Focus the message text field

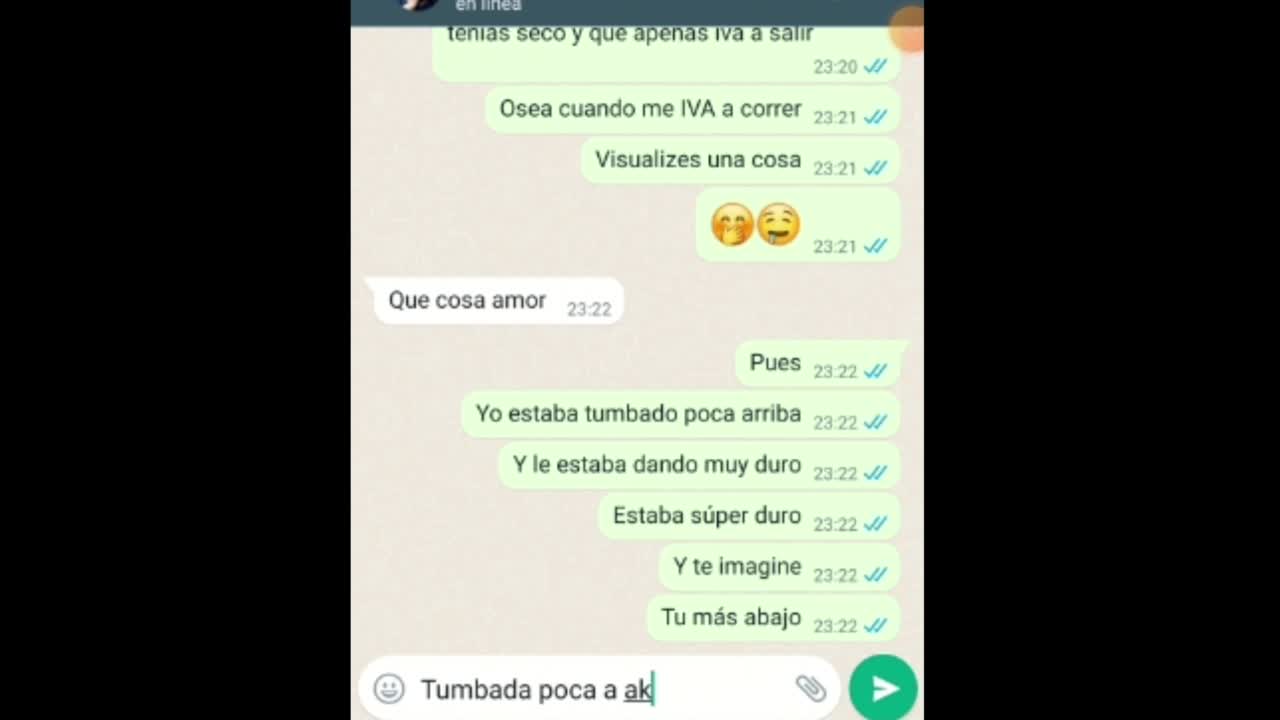600,689
